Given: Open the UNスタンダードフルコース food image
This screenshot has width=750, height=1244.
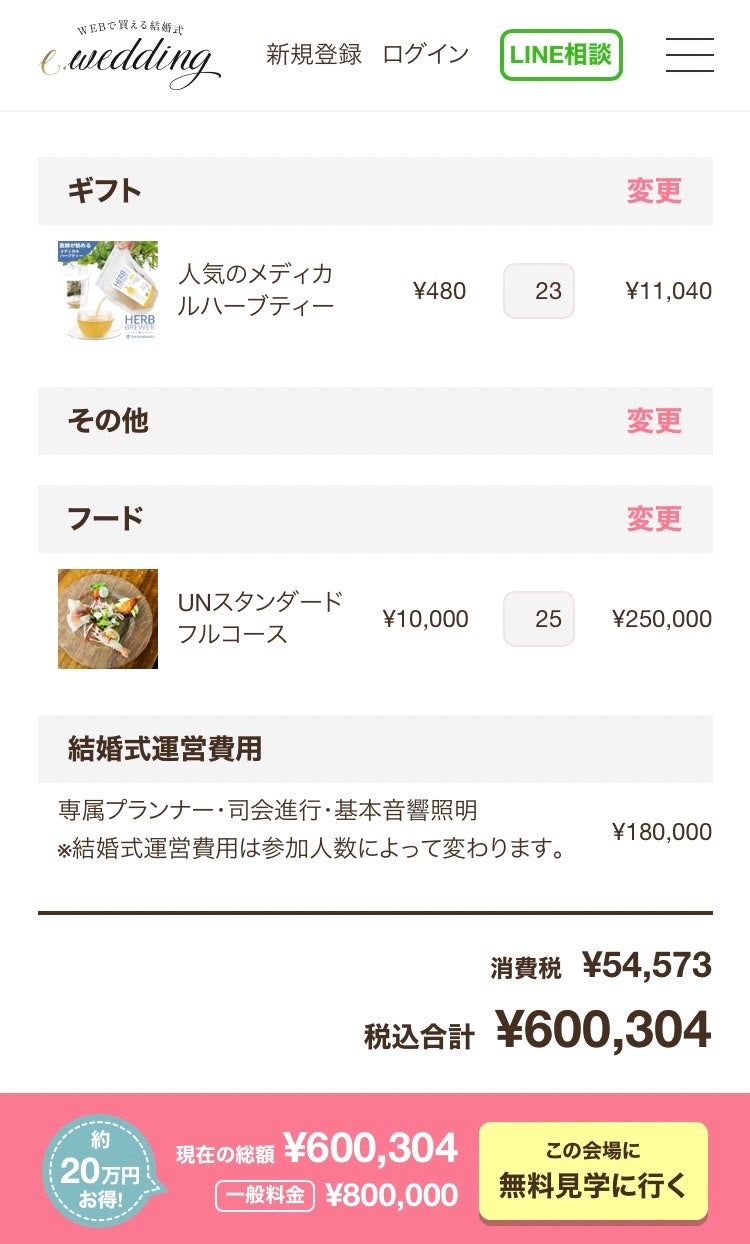Looking at the screenshot, I should 108,619.
